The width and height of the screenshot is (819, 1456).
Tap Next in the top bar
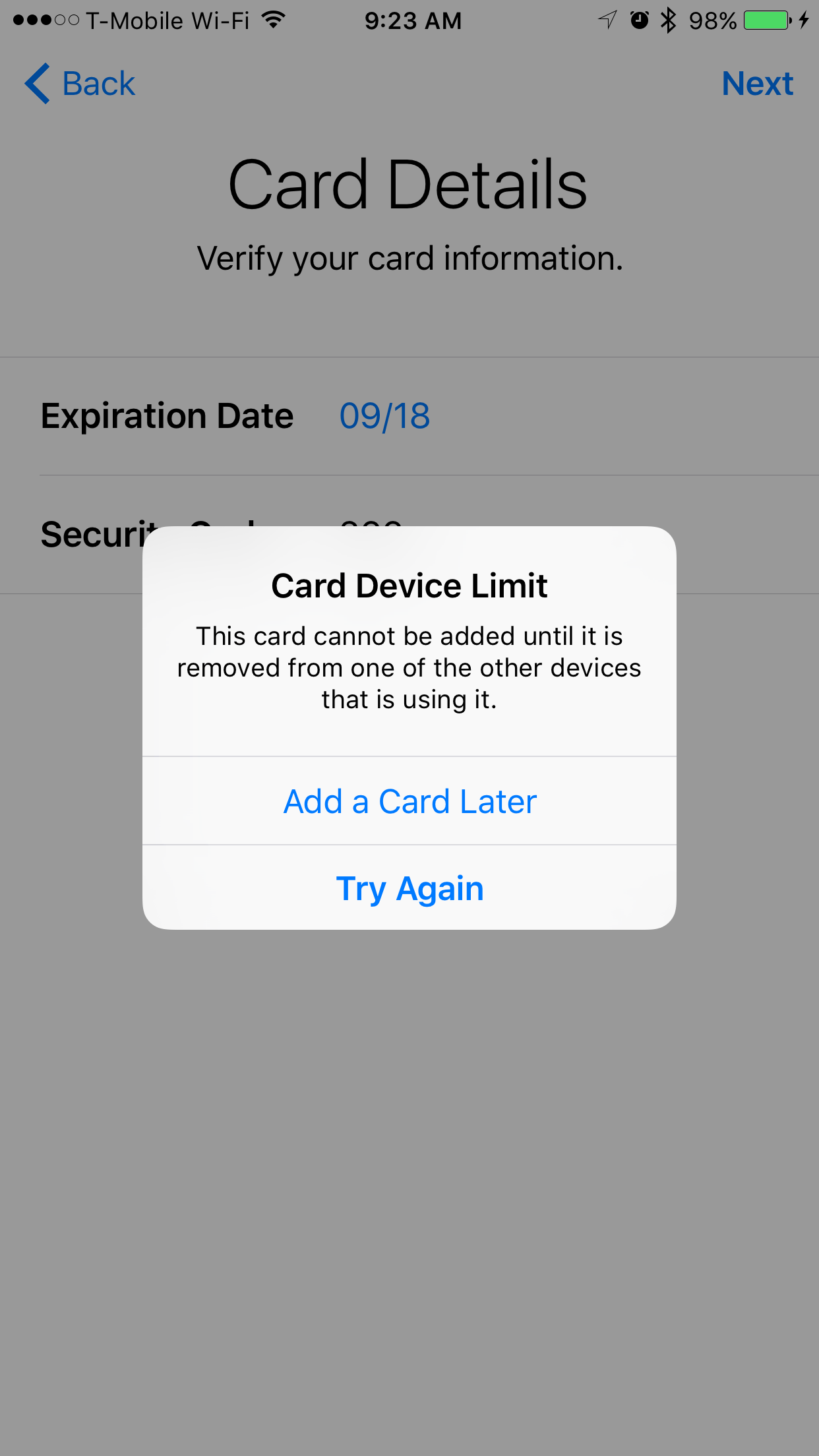point(757,84)
